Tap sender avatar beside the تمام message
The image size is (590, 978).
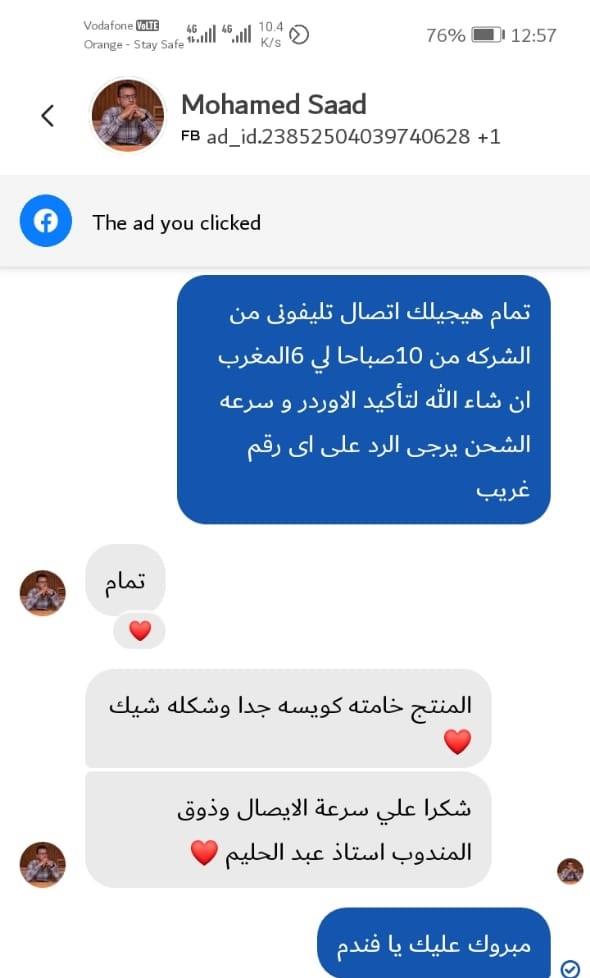click(42, 593)
